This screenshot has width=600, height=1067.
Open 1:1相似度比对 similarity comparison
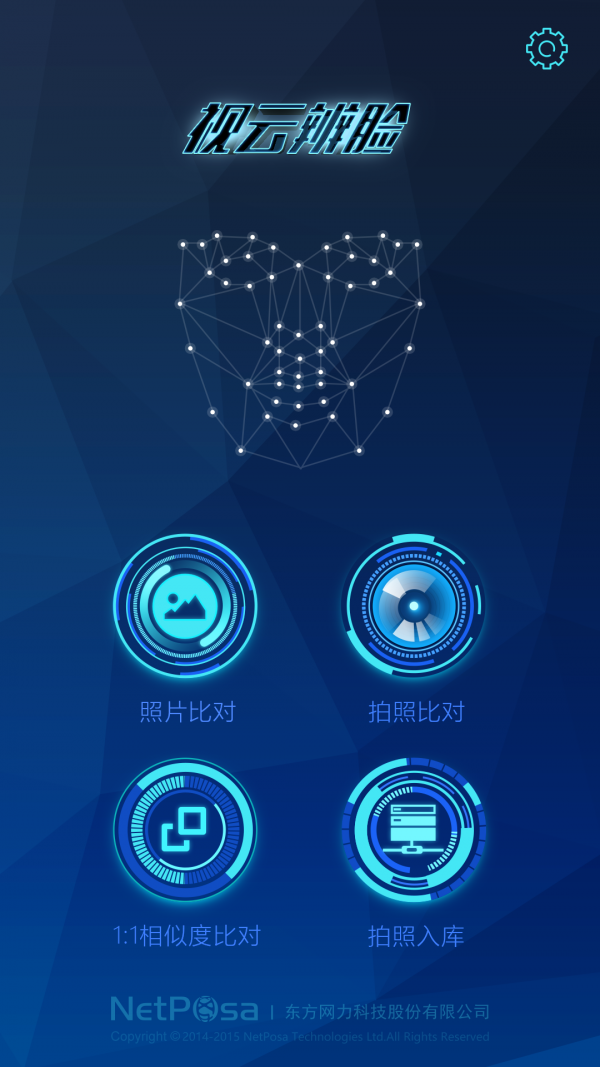pyautogui.click(x=186, y=830)
